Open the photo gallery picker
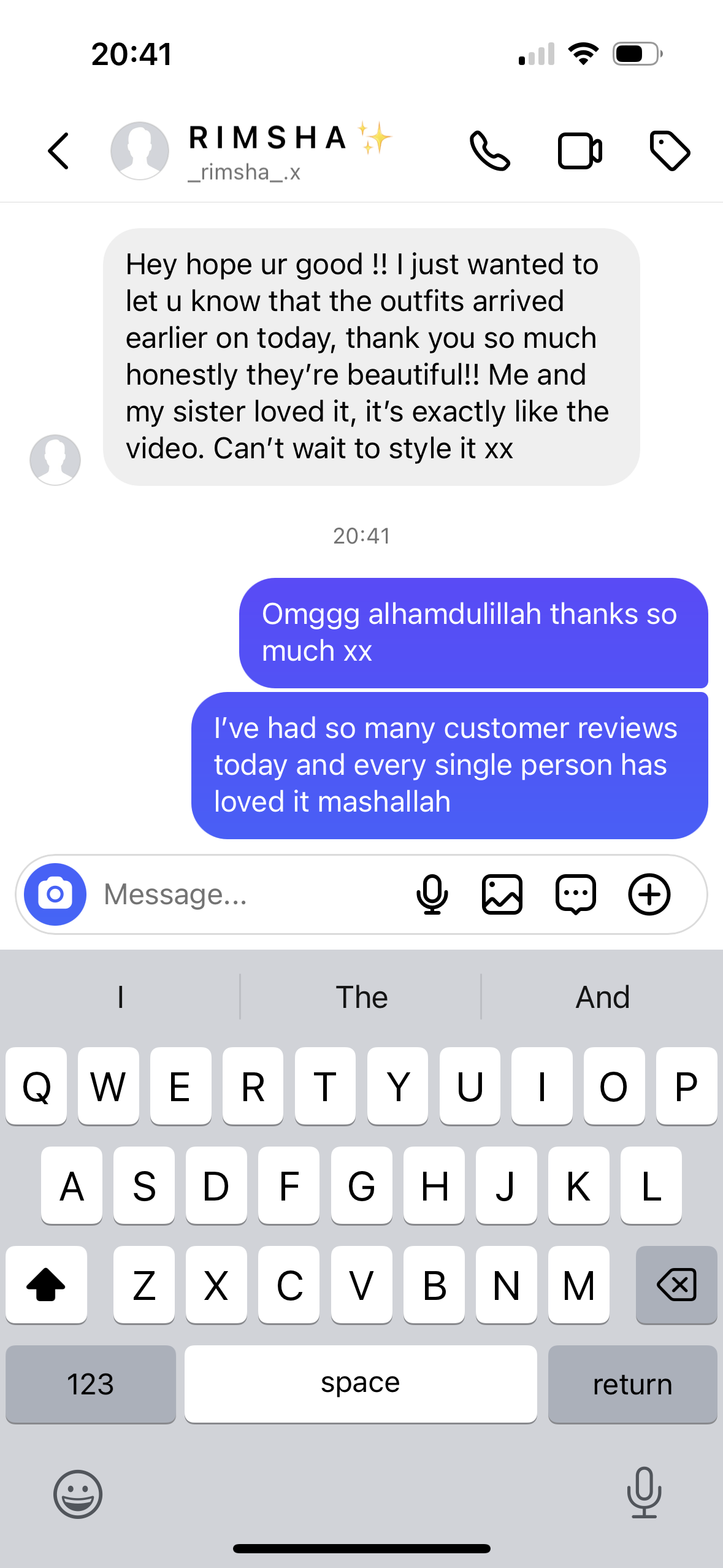The image size is (723, 1568). tap(502, 894)
